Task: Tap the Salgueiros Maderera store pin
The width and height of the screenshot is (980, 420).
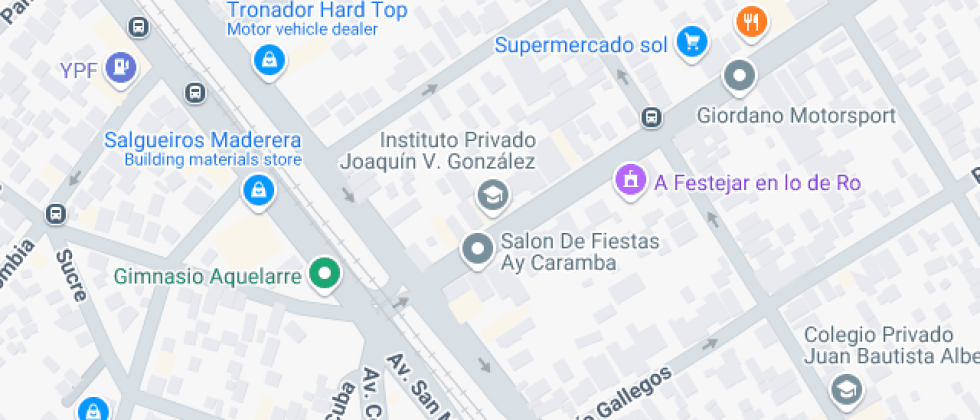Action: point(258,188)
